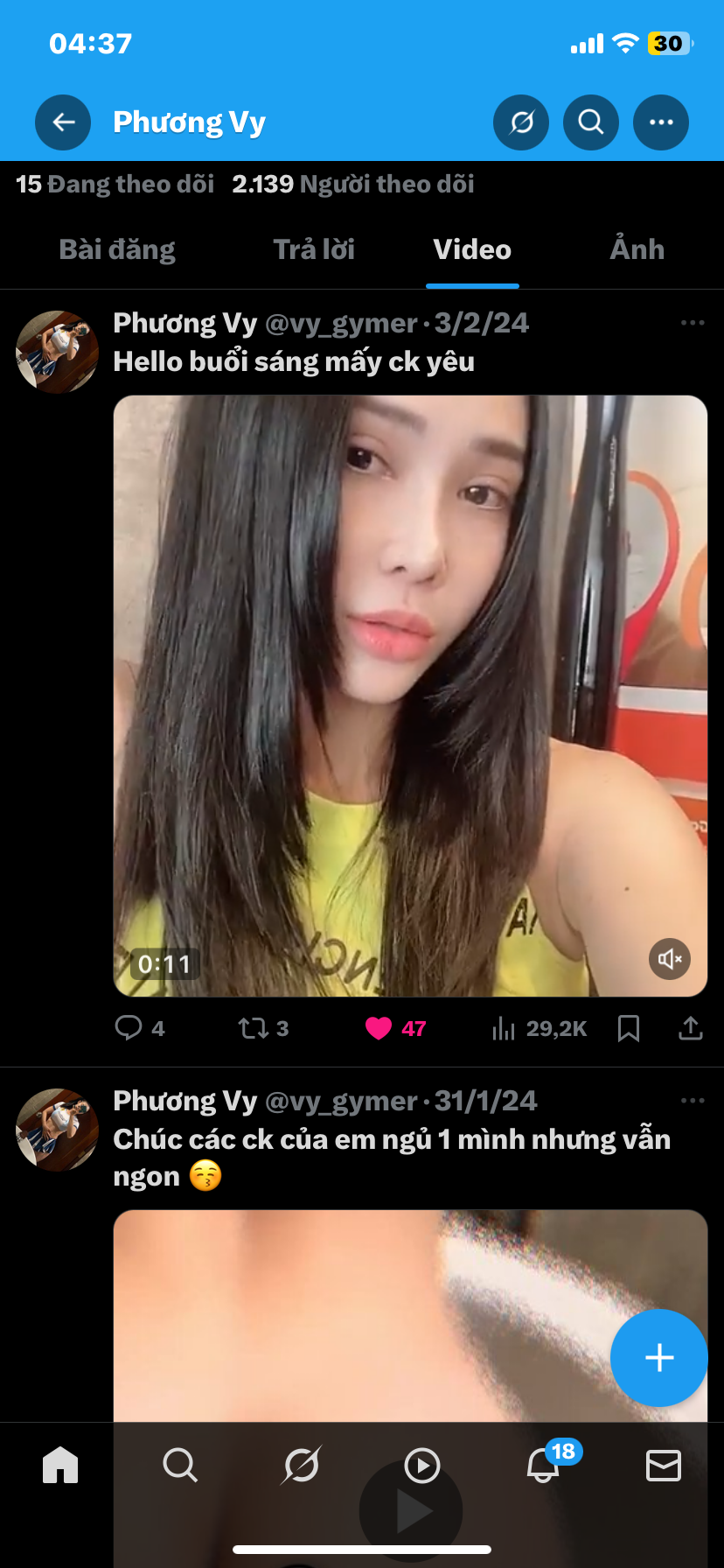Viewport: 724px width, 1568px height.
Task: Open more options for the 31/1/24 post
Action: coord(693,1101)
